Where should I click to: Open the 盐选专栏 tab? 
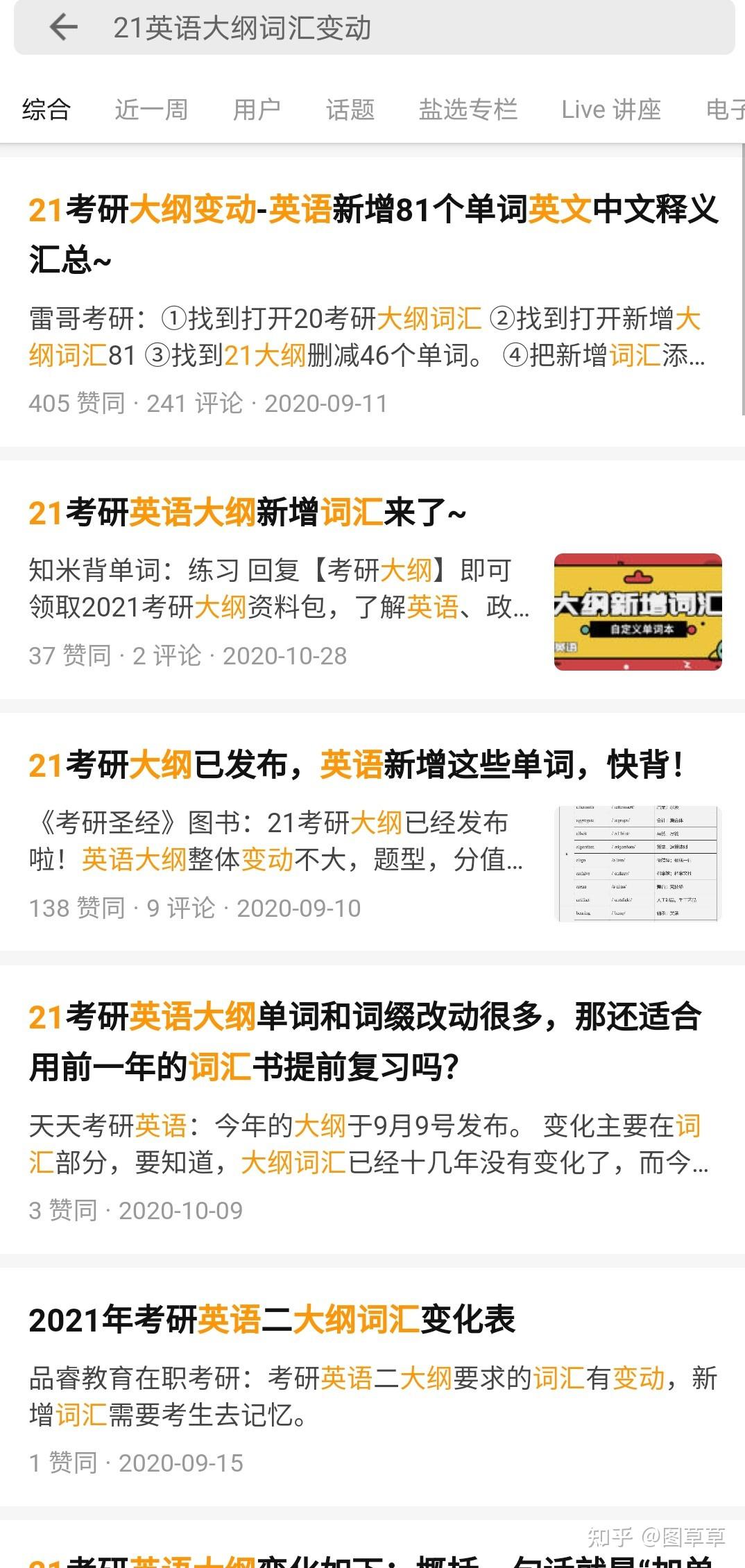pyautogui.click(x=470, y=109)
